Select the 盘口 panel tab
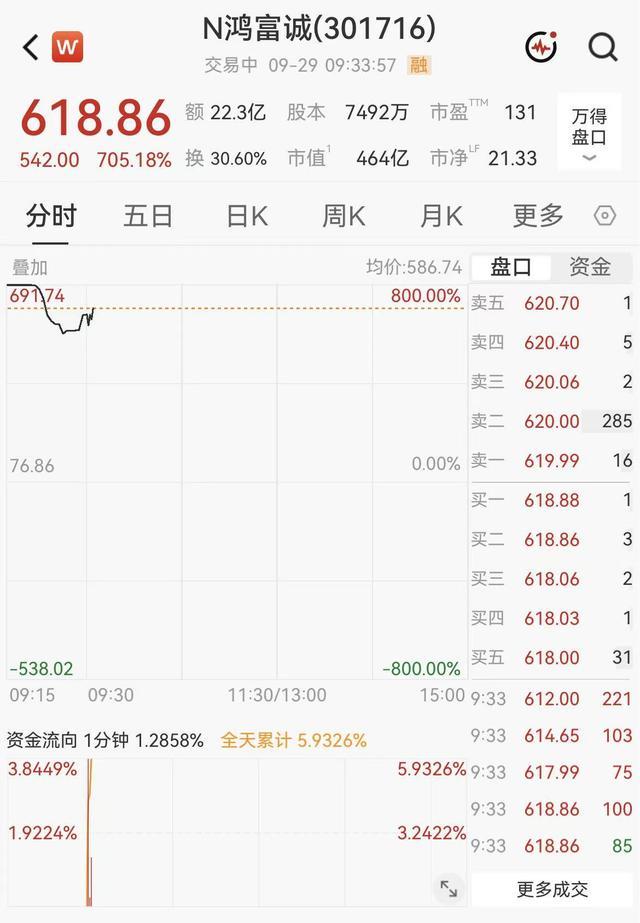Viewport: 640px width, 923px height. (511, 267)
